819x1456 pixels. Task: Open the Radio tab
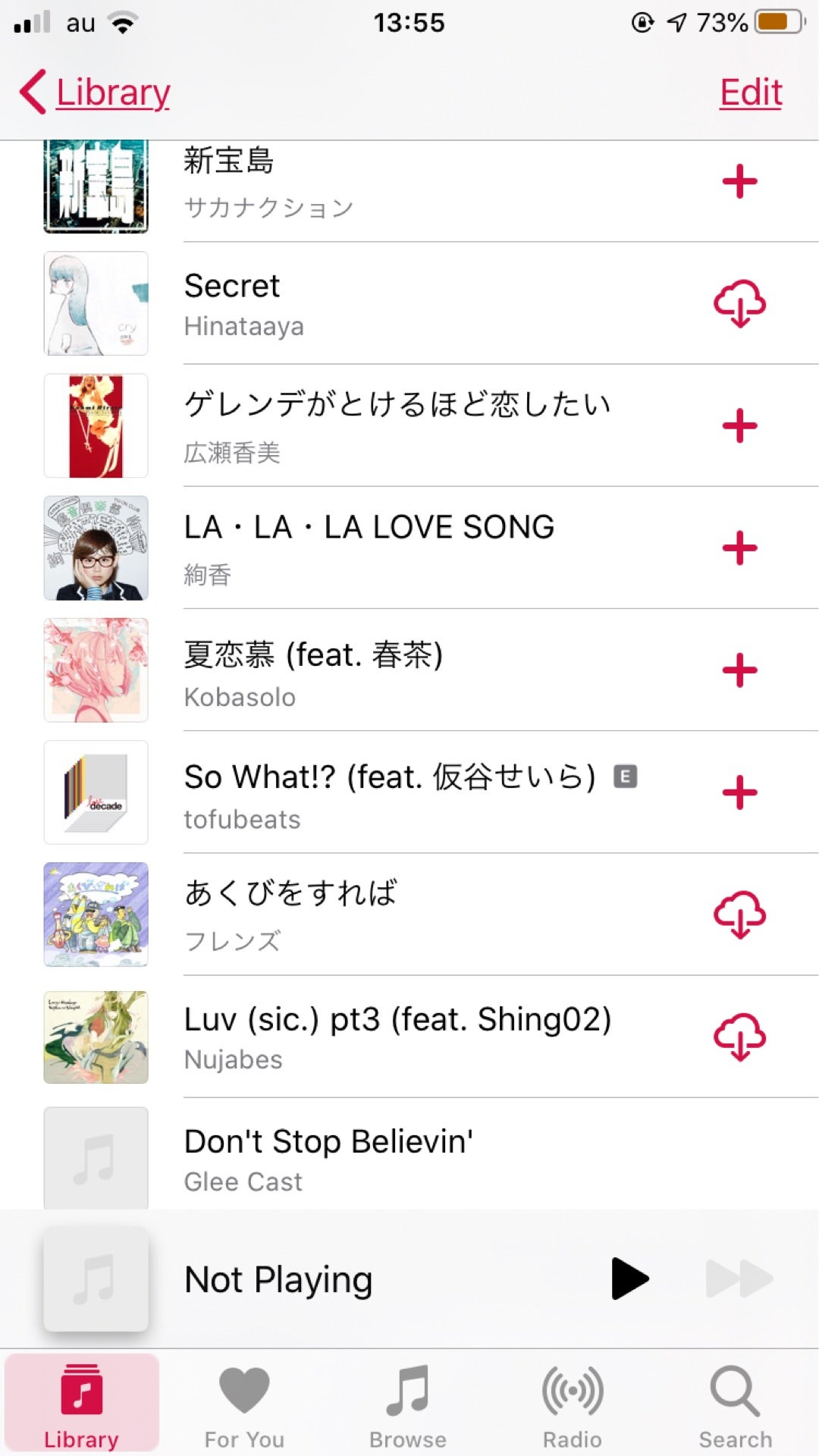[x=572, y=1407]
